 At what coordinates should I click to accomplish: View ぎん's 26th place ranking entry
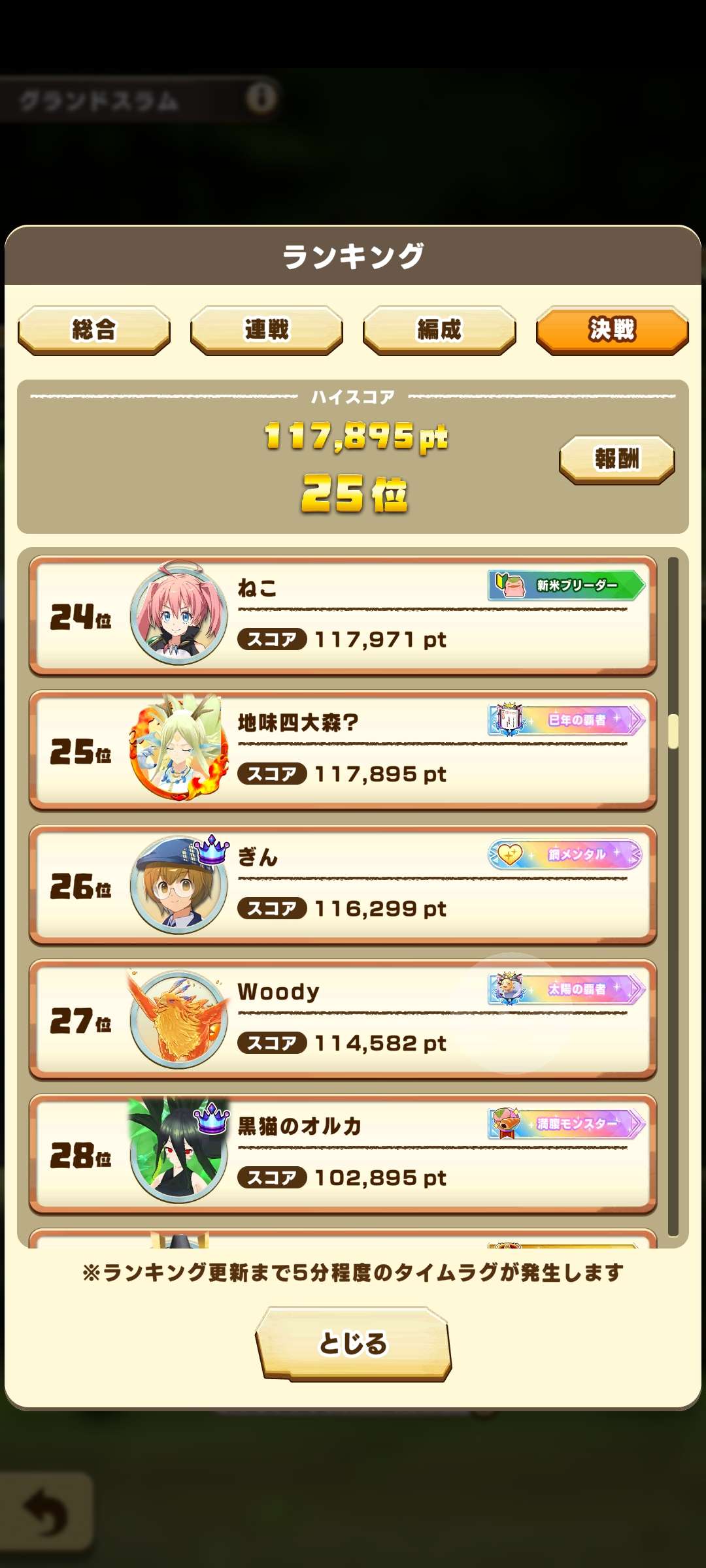pyautogui.click(x=343, y=885)
